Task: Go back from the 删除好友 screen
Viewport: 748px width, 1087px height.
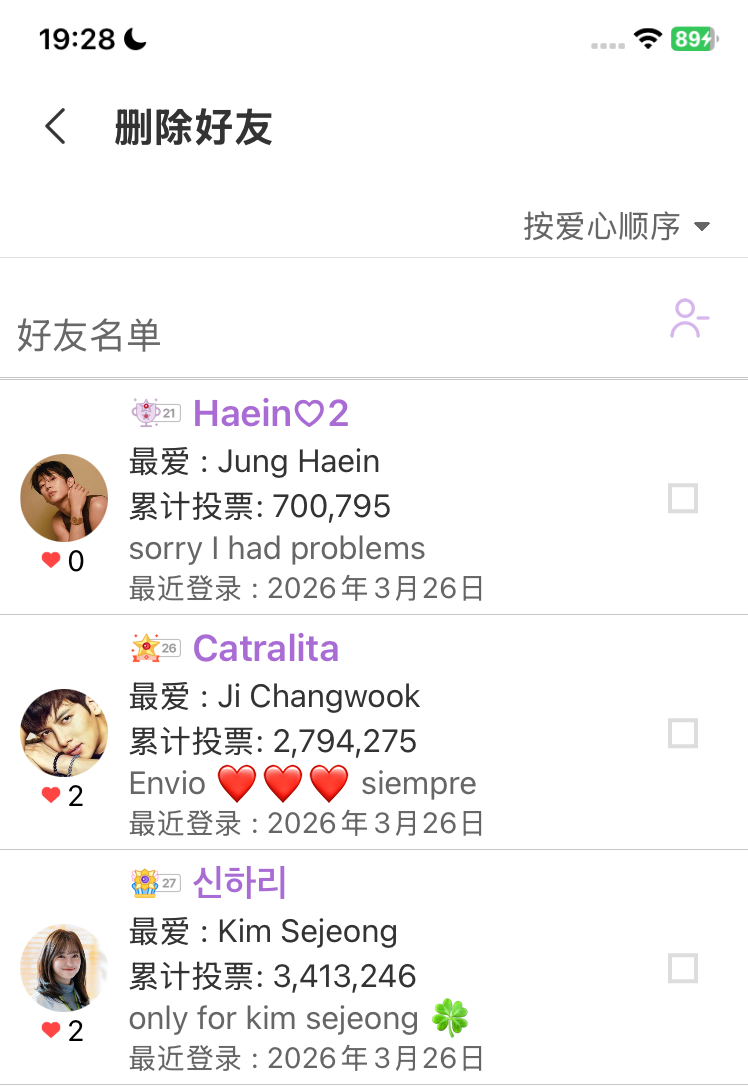Action: (x=56, y=127)
